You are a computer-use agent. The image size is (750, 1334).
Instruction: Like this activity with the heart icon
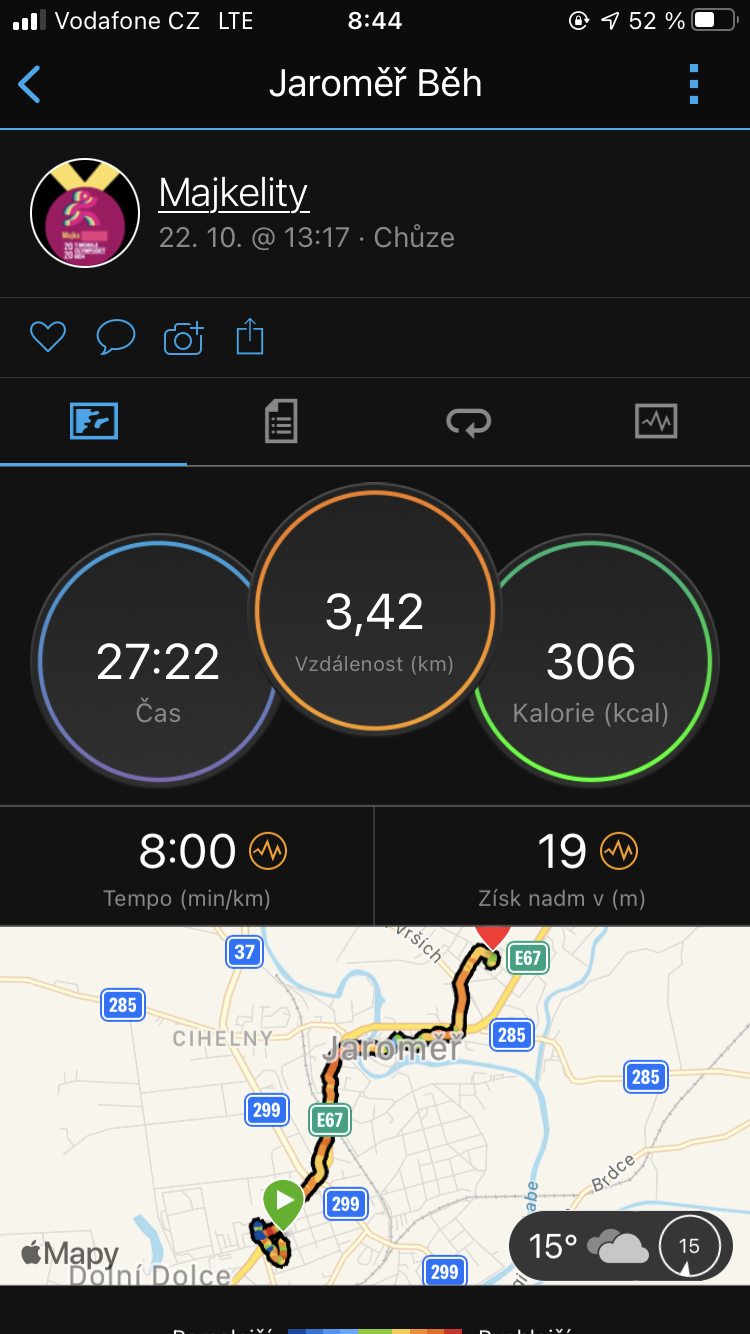(x=48, y=338)
